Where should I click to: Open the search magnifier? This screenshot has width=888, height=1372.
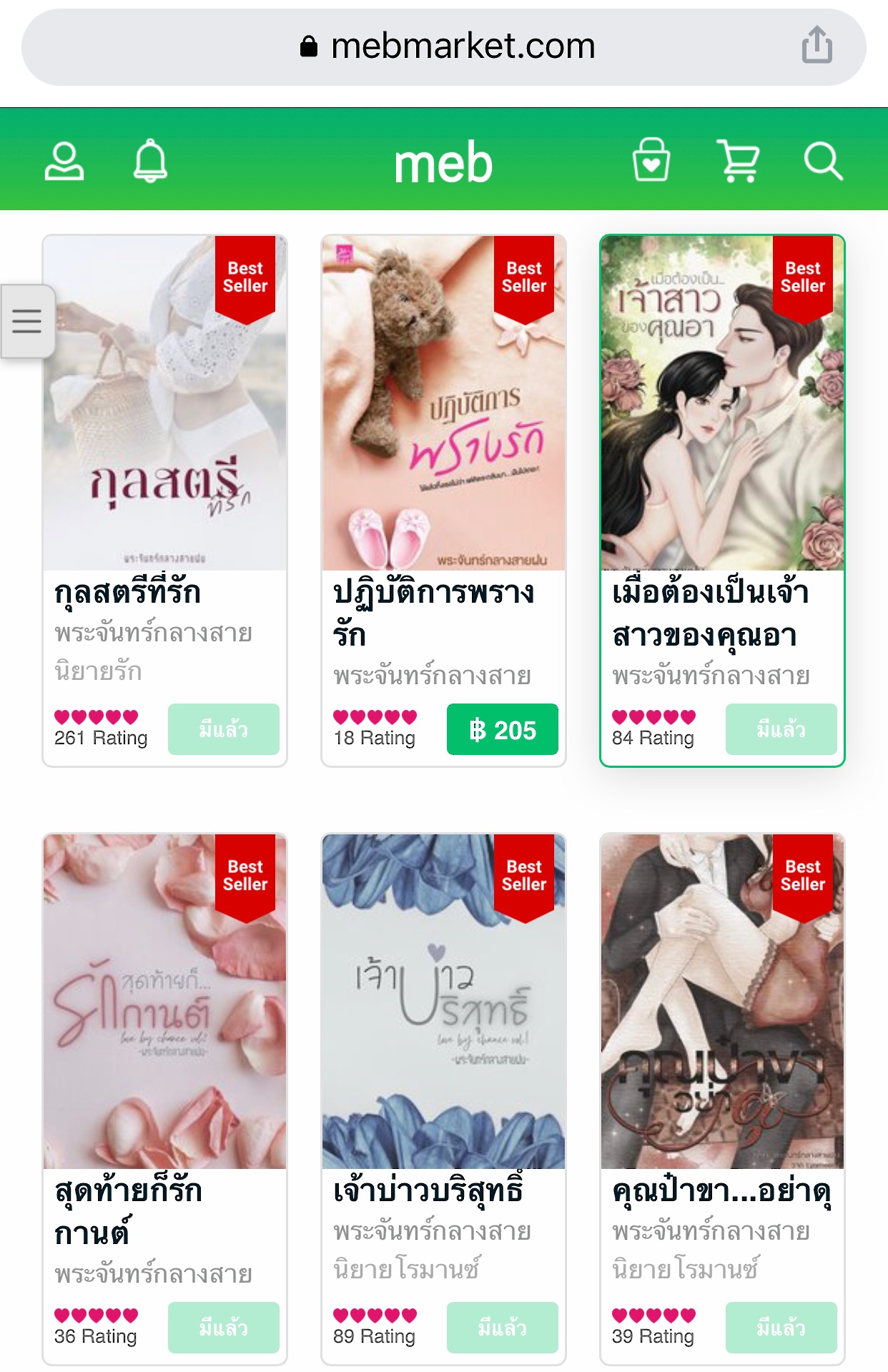pyautogui.click(x=823, y=161)
